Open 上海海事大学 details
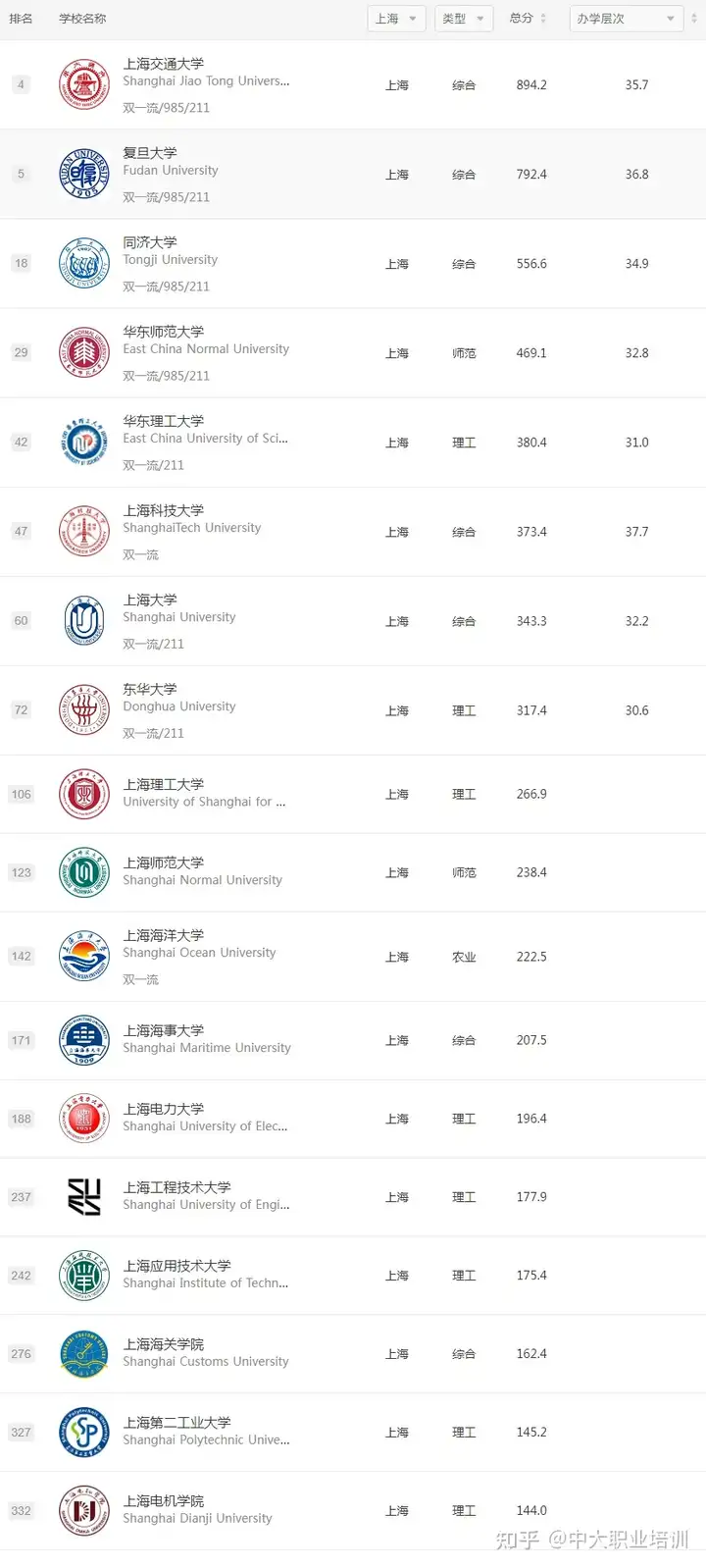This screenshot has height=1568, width=706. point(164,1030)
